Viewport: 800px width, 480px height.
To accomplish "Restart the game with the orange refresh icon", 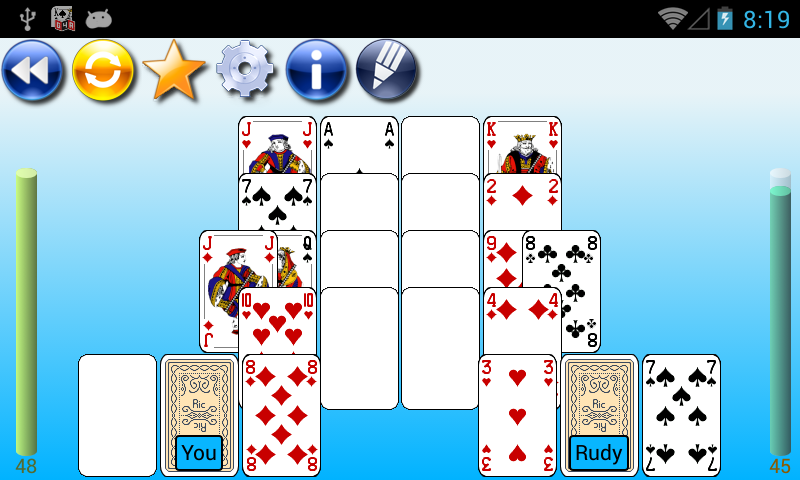I will [103, 70].
